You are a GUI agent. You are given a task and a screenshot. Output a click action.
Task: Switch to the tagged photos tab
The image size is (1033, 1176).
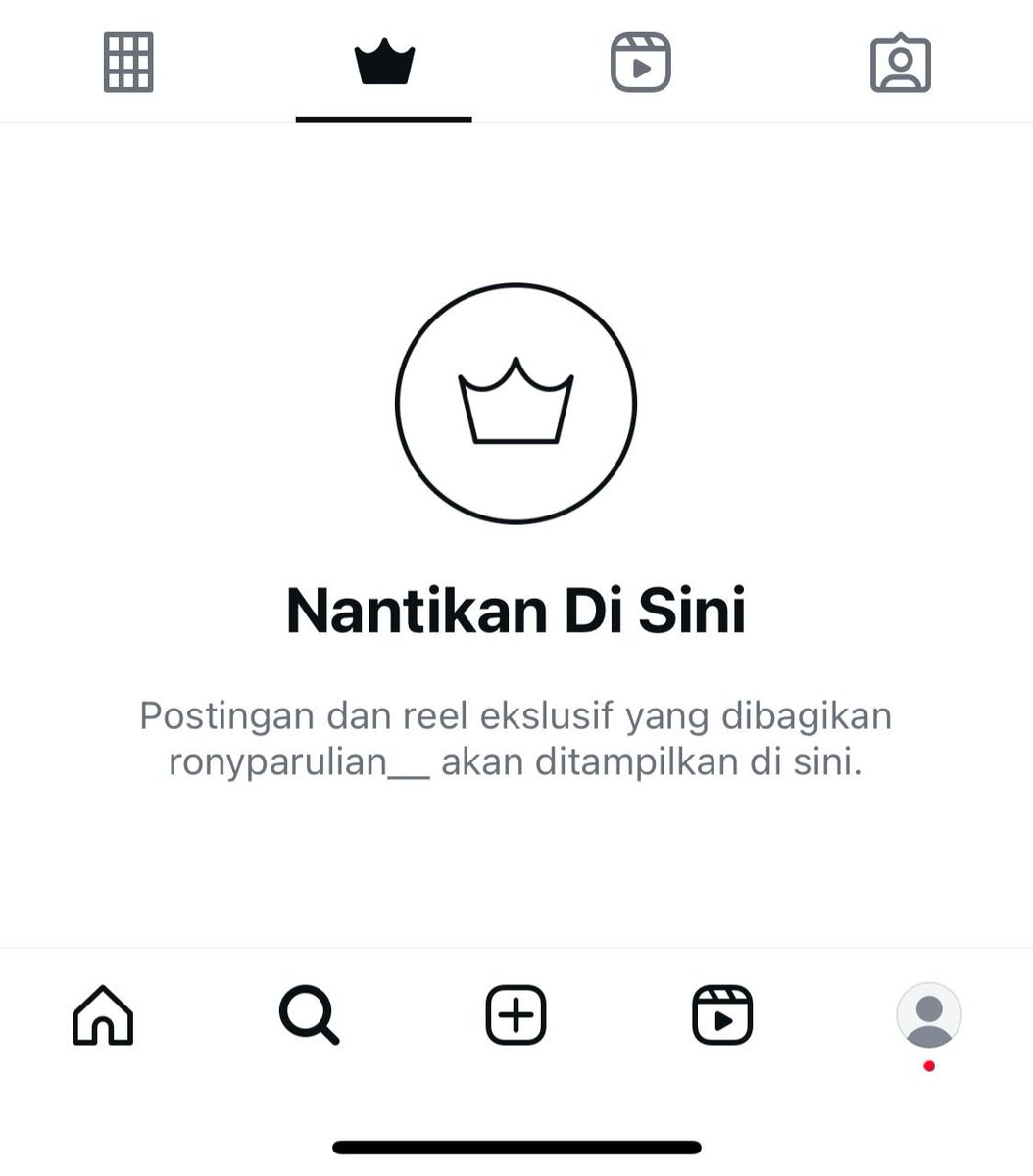tap(900, 64)
